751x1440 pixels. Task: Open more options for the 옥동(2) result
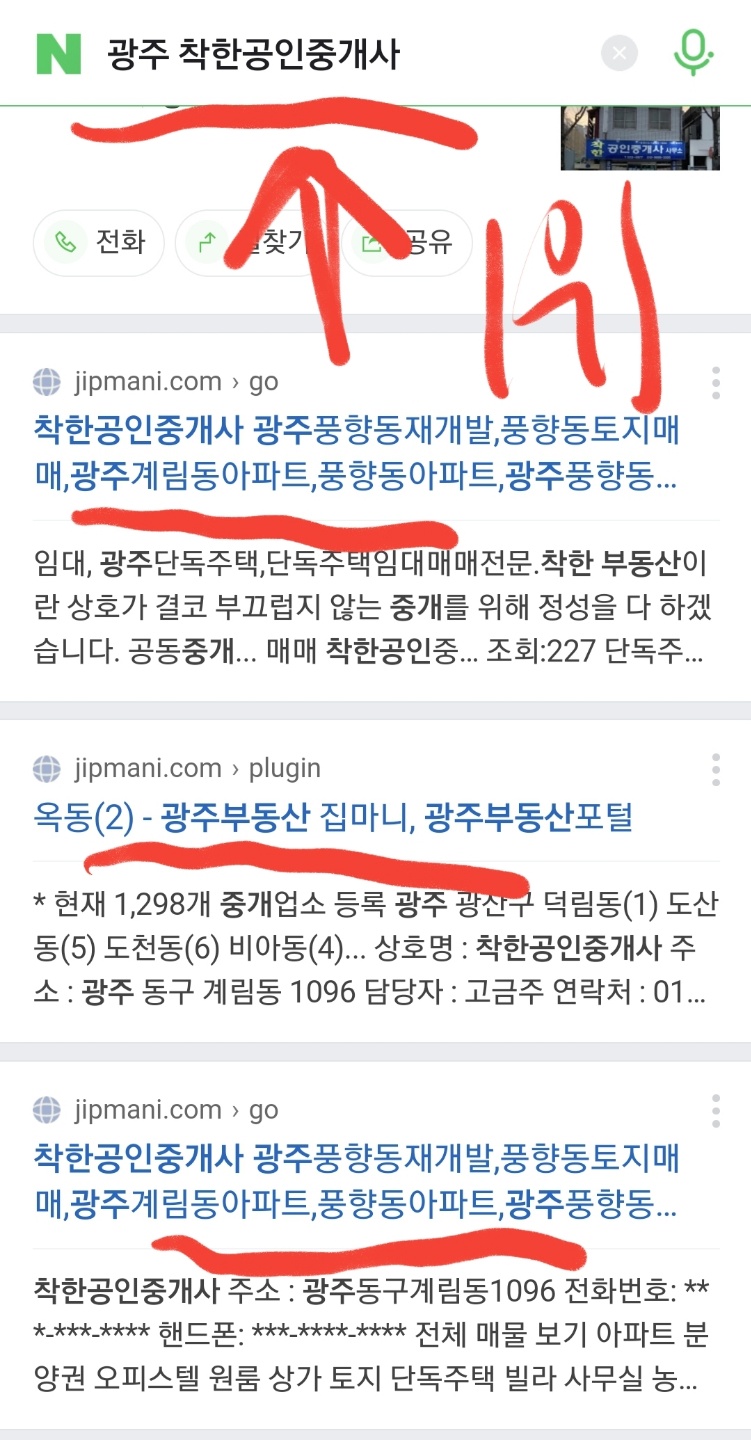tap(716, 770)
